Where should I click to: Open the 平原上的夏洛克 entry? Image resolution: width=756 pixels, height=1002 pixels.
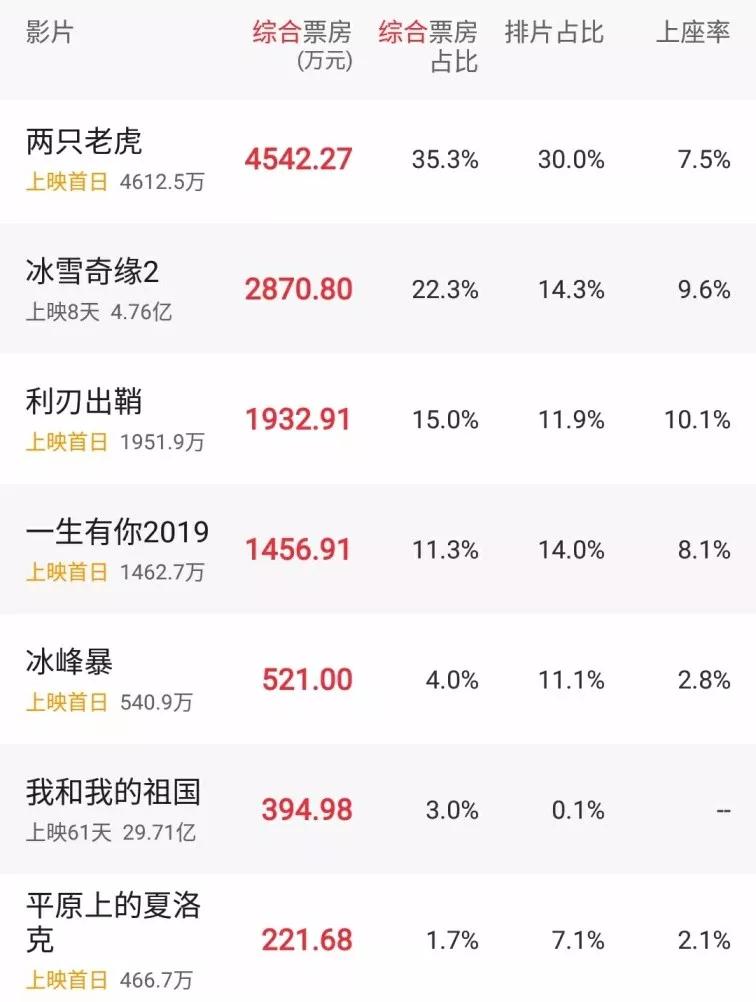(x=113, y=922)
